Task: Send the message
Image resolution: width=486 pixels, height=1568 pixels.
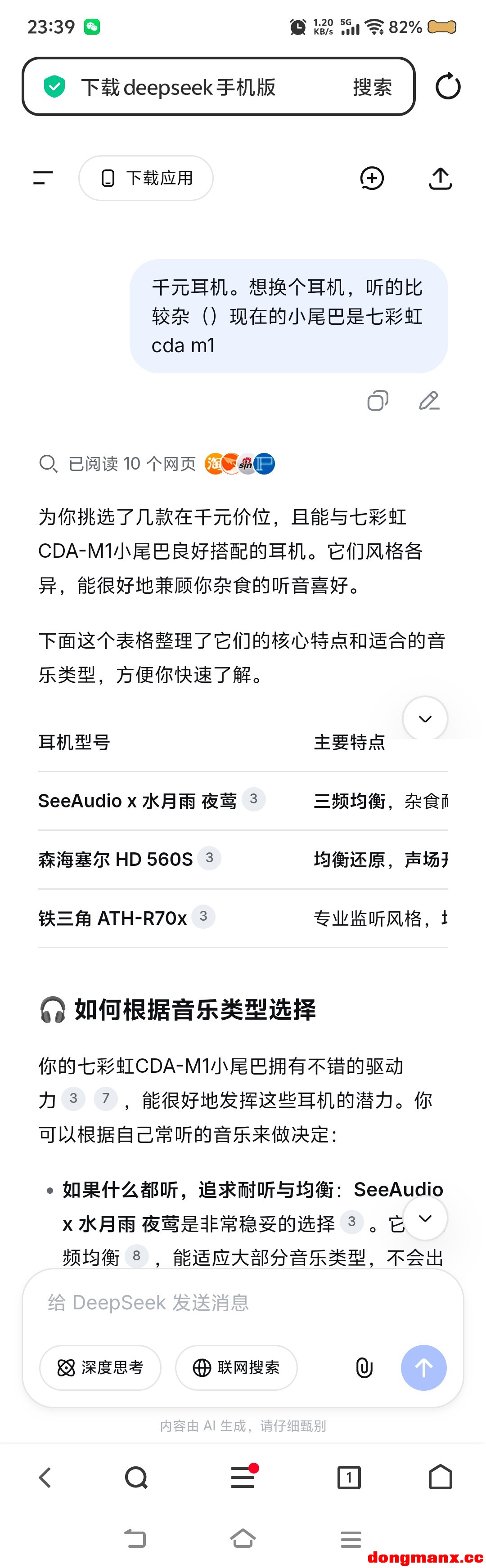Action: (x=423, y=1368)
